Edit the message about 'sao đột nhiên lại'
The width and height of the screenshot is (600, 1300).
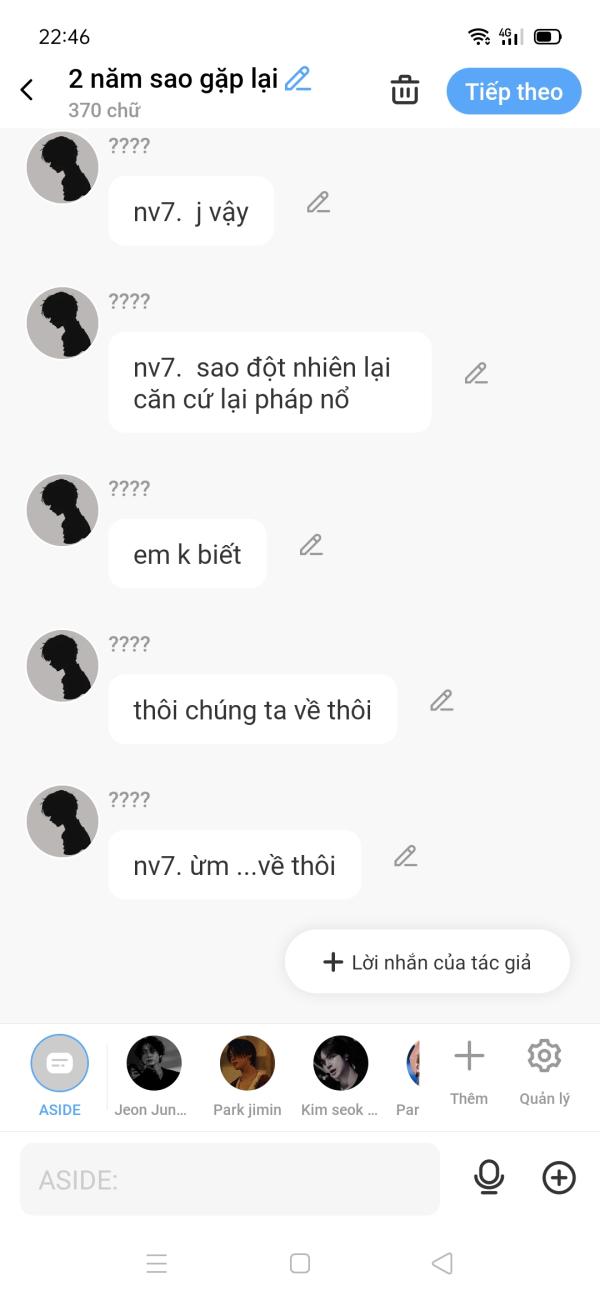coord(476,374)
